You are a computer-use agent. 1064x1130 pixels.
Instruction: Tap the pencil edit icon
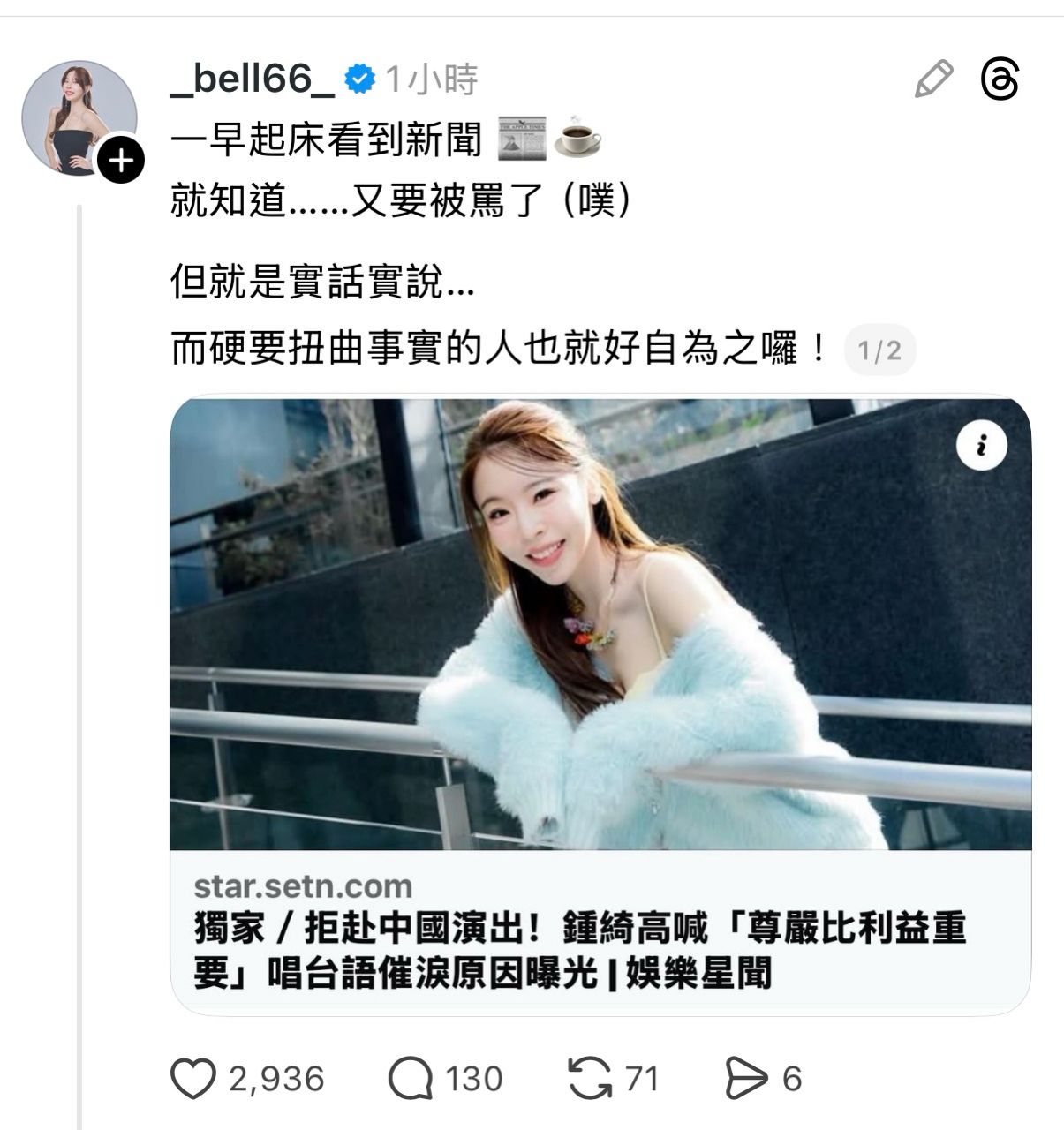[x=933, y=79]
